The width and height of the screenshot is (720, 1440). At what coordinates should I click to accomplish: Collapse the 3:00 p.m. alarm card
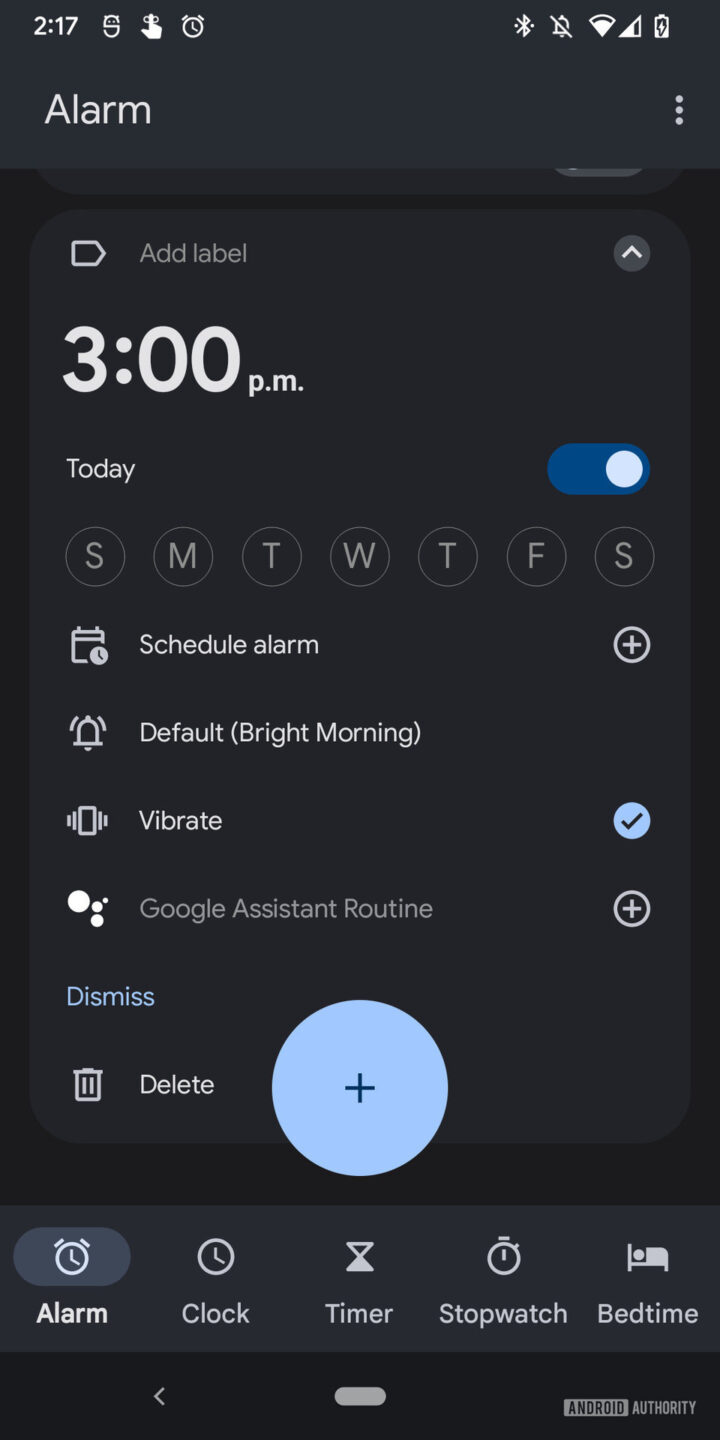coord(631,253)
